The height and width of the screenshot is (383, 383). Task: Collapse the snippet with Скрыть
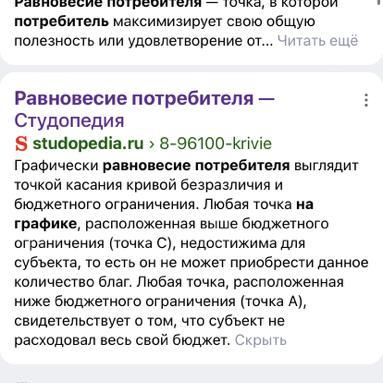coord(261,340)
